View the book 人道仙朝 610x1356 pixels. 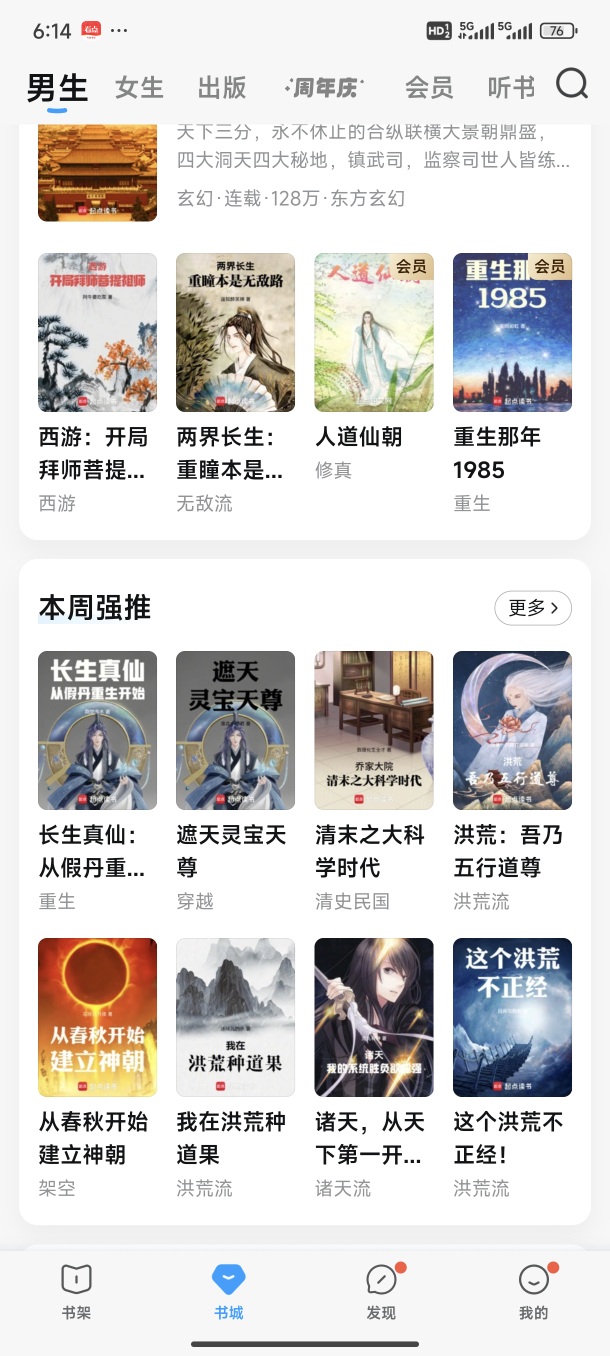pyautogui.click(x=374, y=332)
